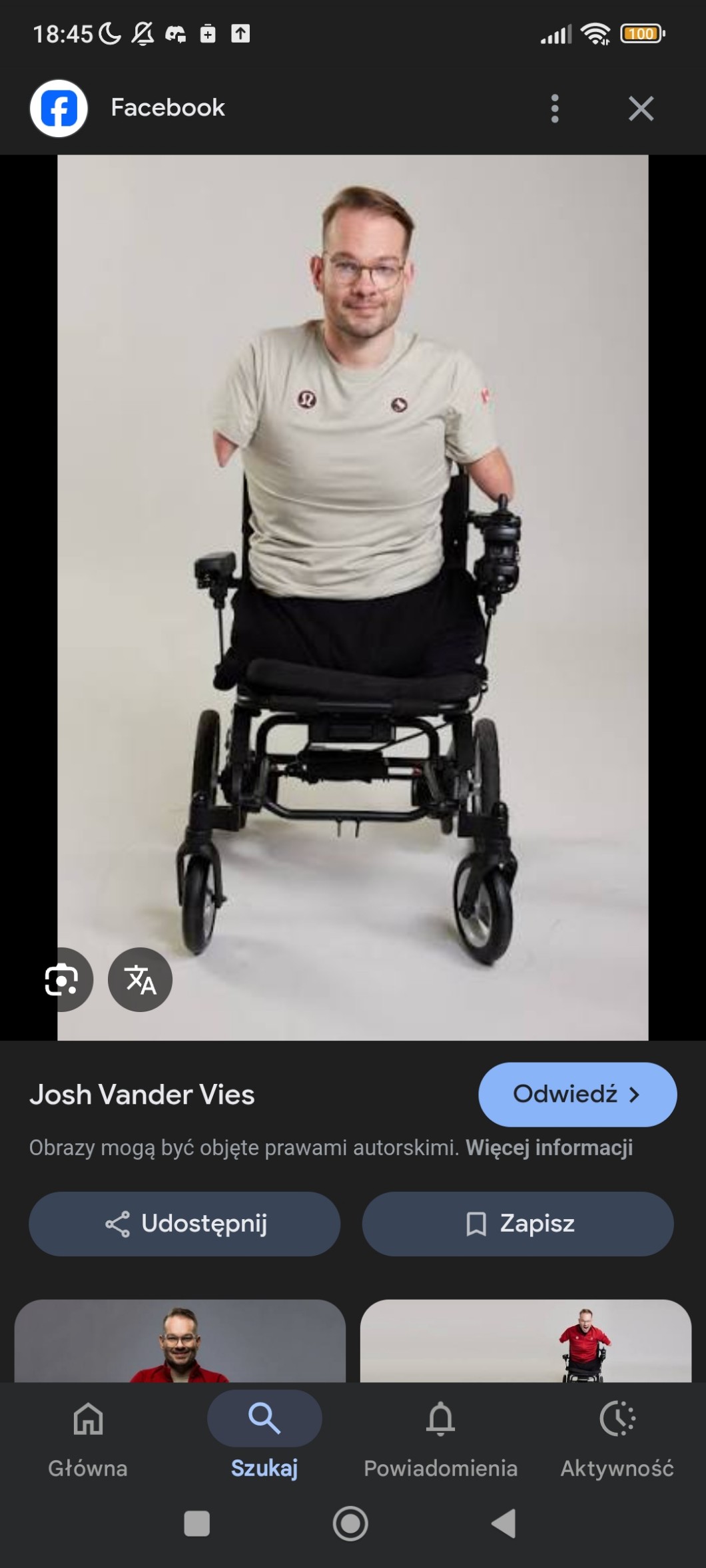Open the Facebook source header
Viewport: 706px width, 1568px height.
coord(167,108)
